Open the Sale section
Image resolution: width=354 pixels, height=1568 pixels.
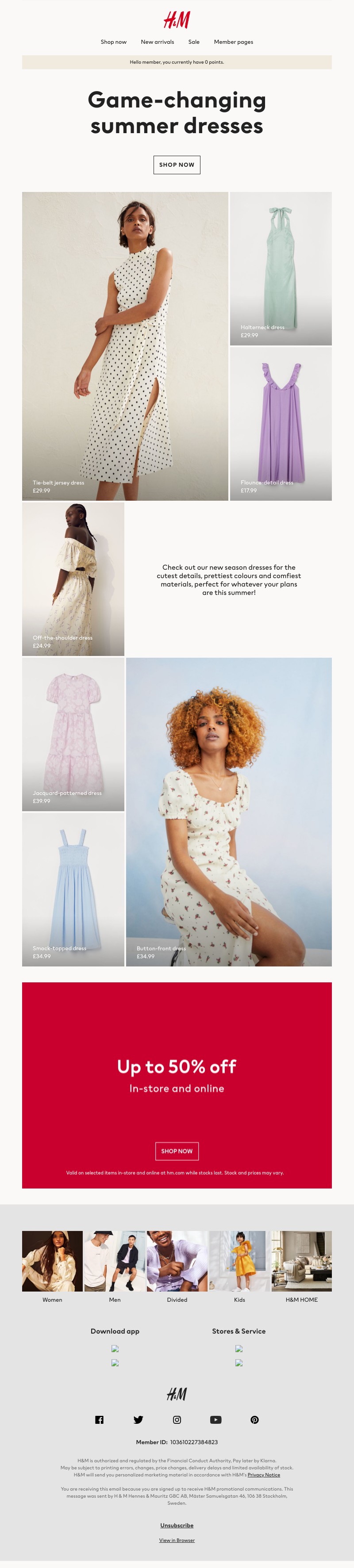(194, 42)
